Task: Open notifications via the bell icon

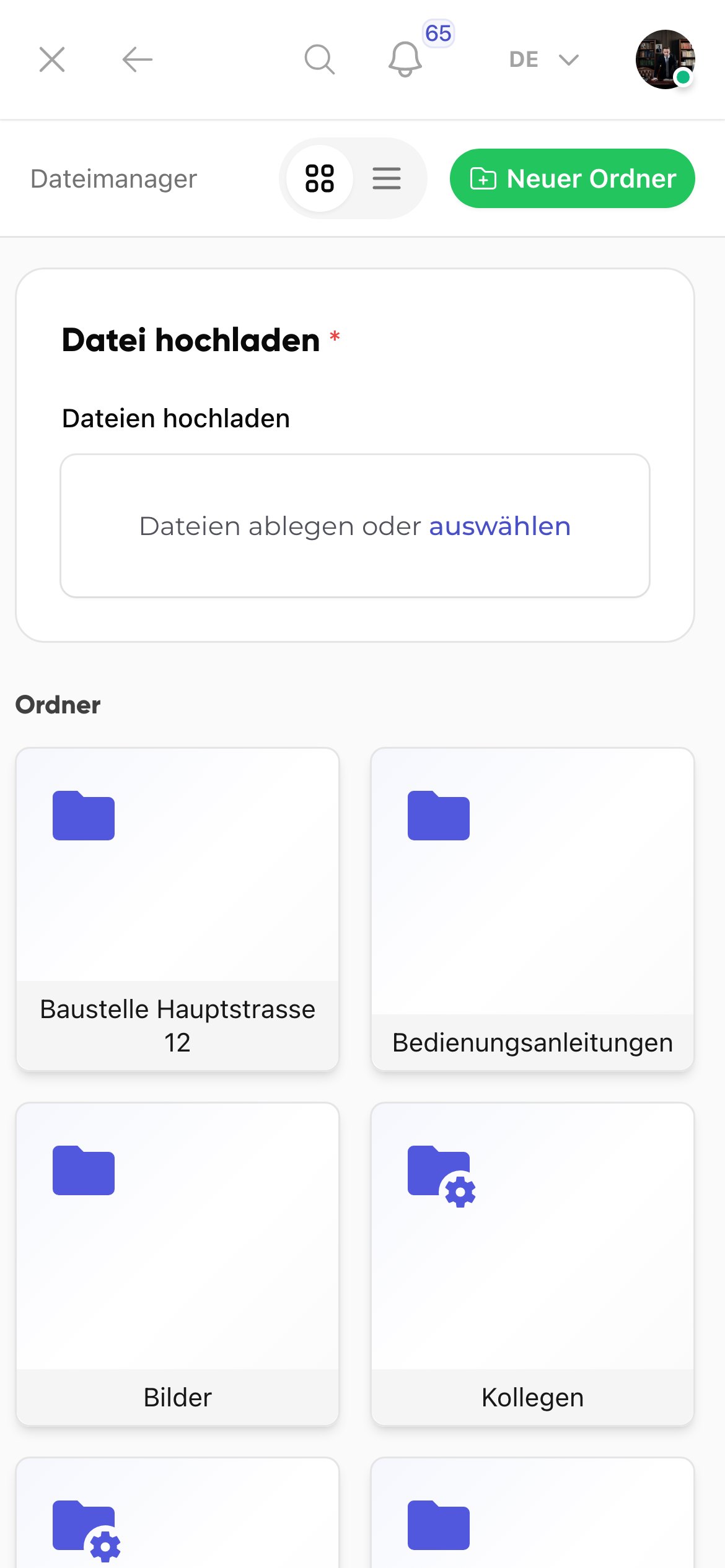Action: (x=404, y=59)
